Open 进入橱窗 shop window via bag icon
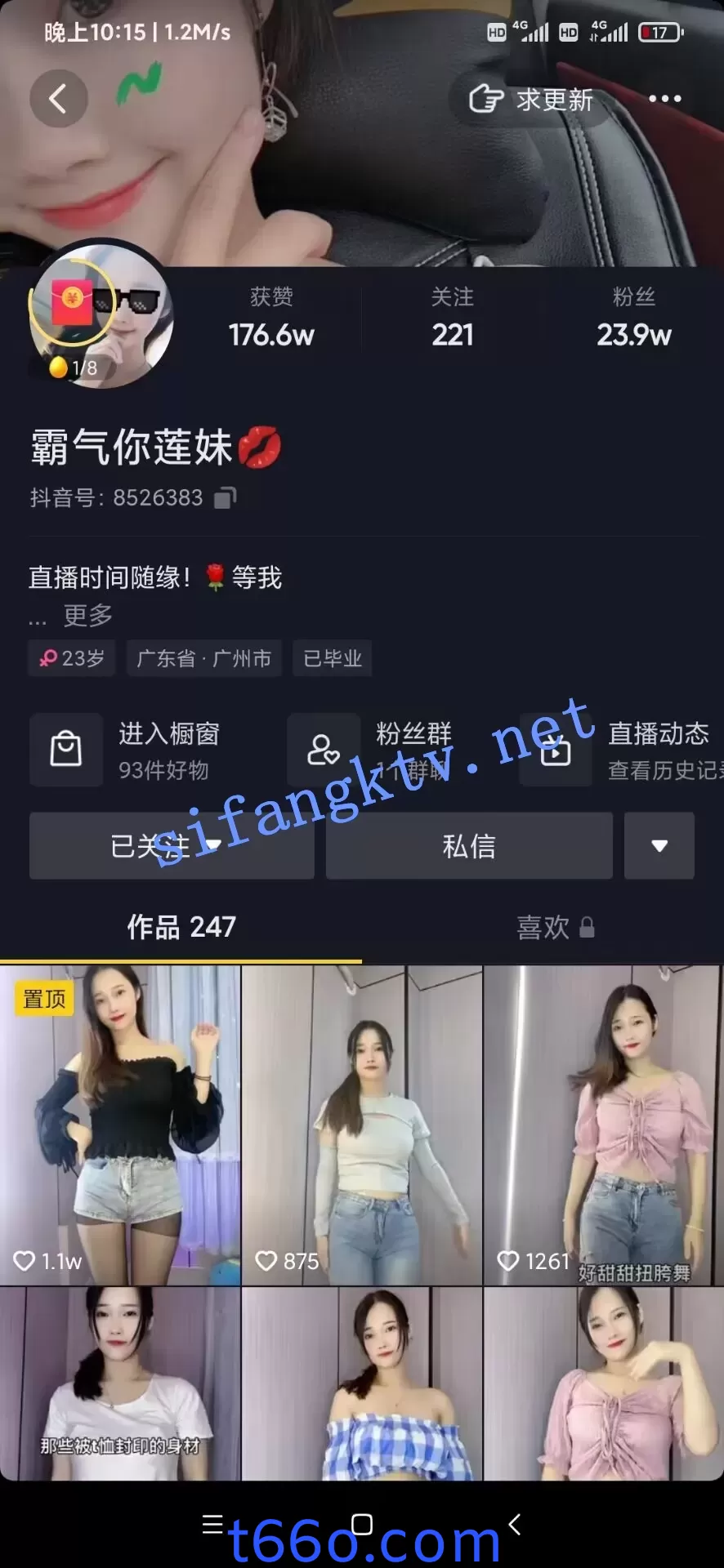This screenshot has width=724, height=1568. [x=66, y=750]
